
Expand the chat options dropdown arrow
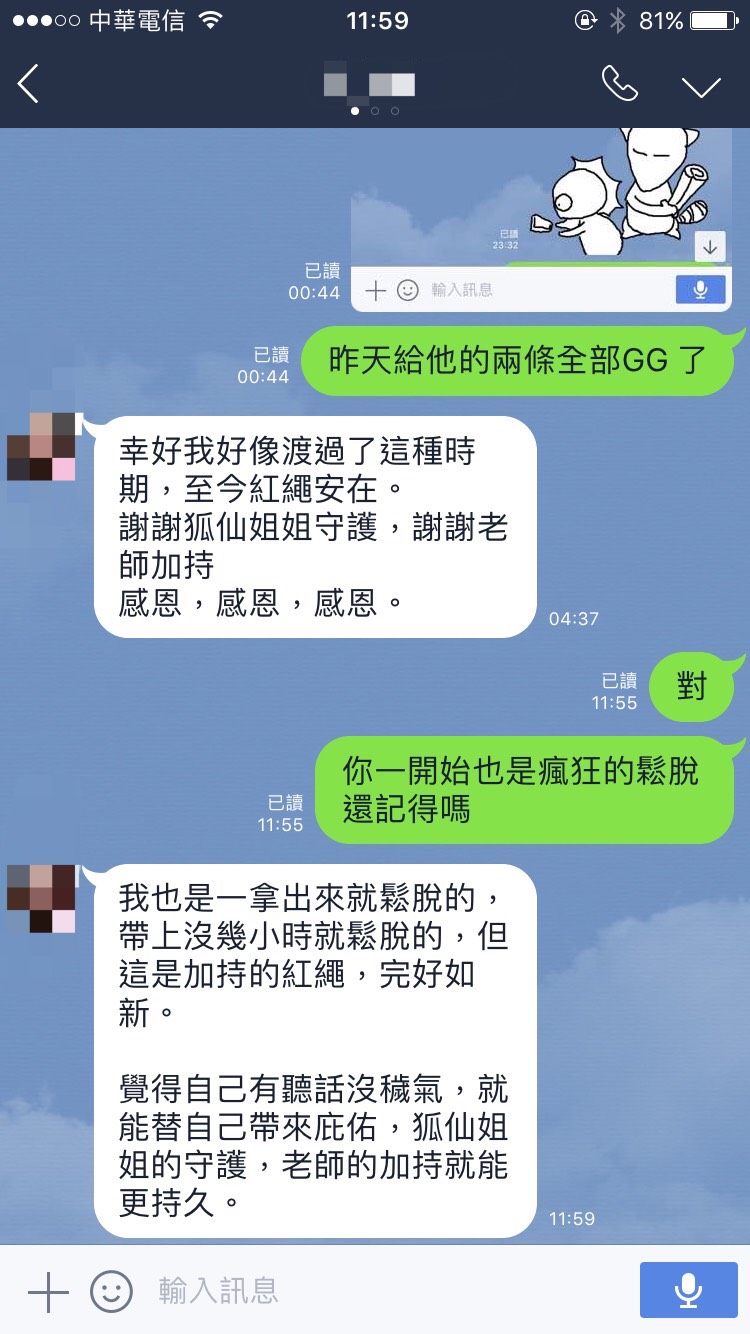point(701,86)
